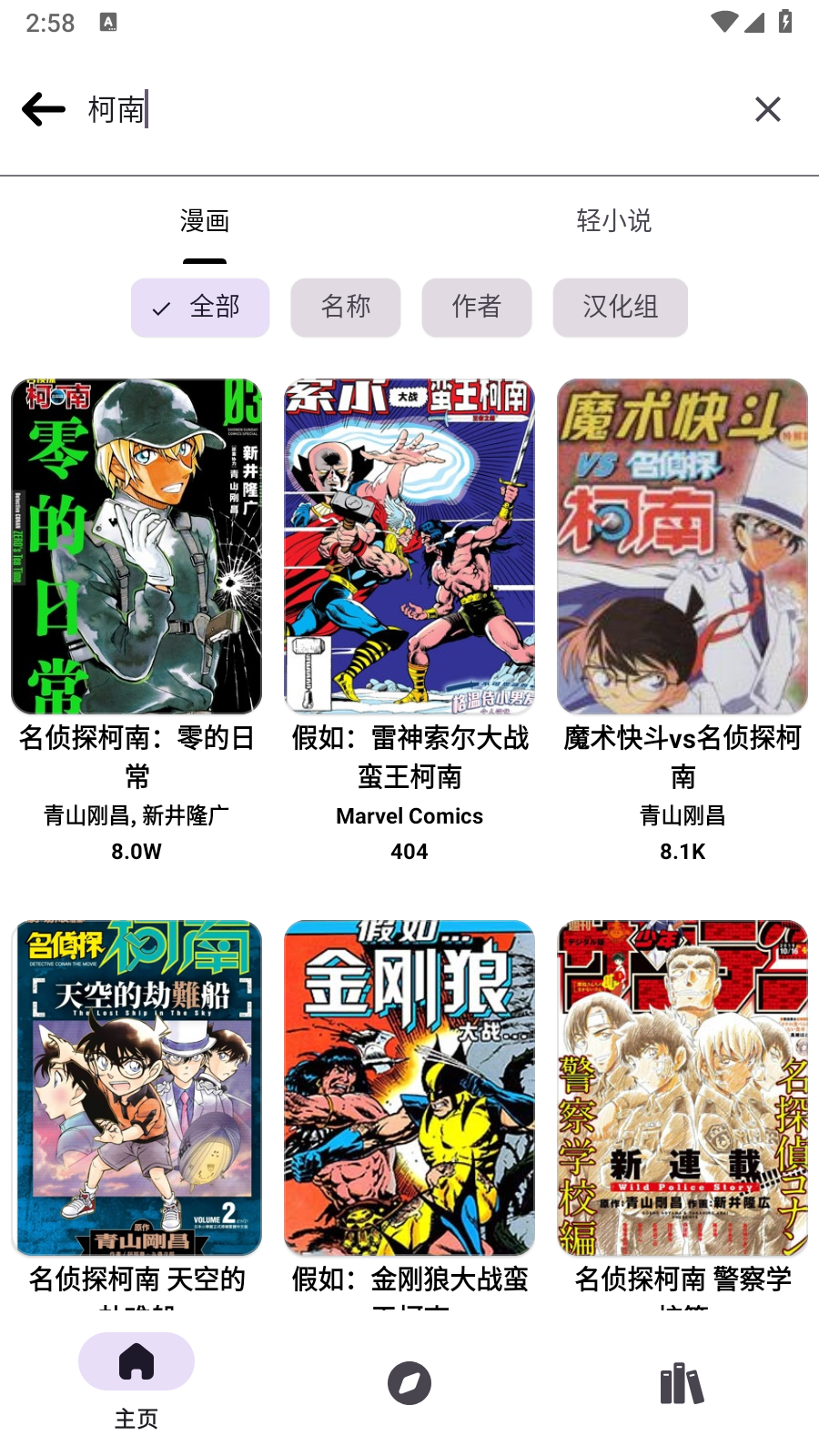Focus the search field containing 柯南
819x1456 pixels.
(409, 109)
